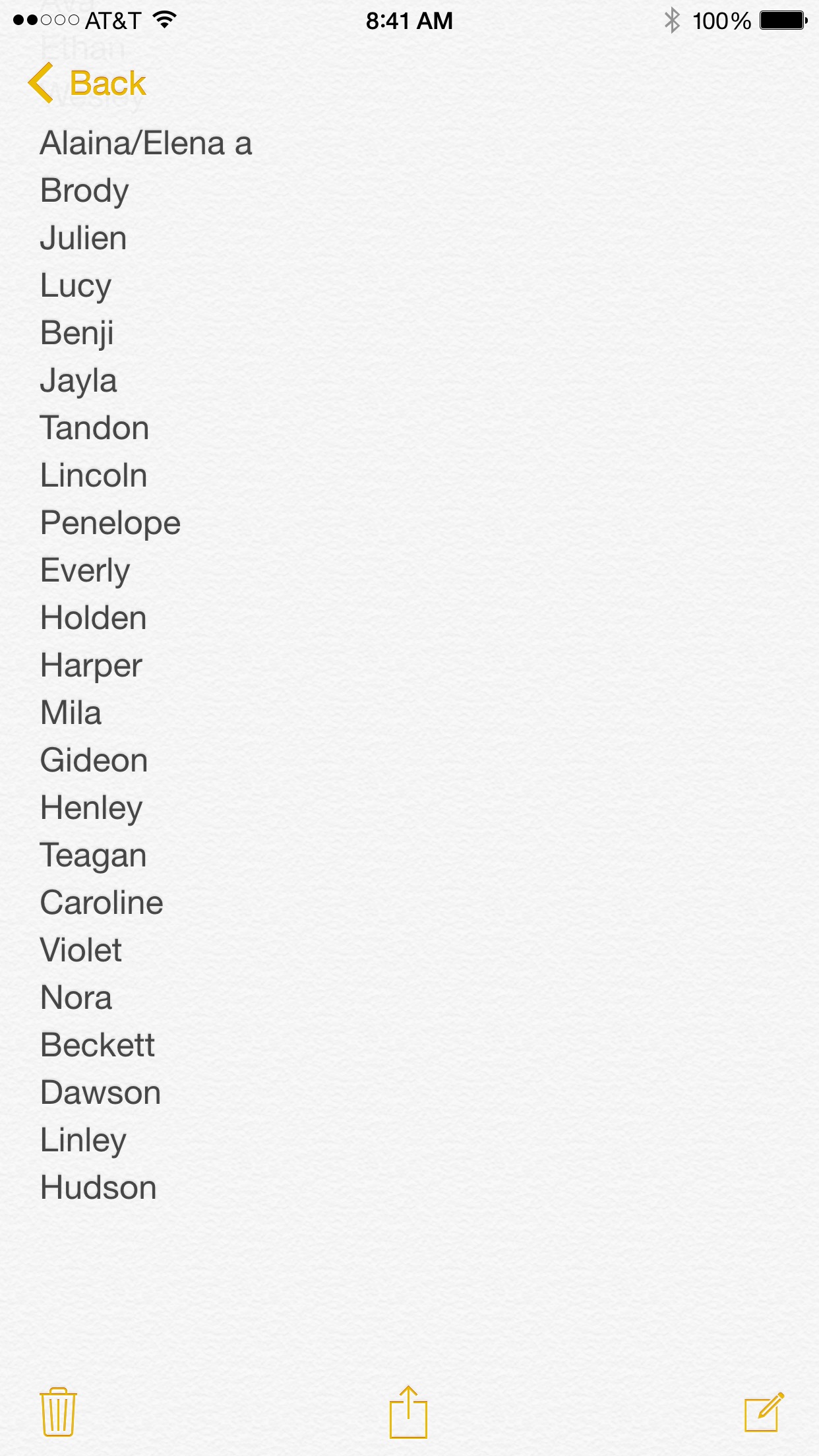Compose a new note

click(764, 1412)
